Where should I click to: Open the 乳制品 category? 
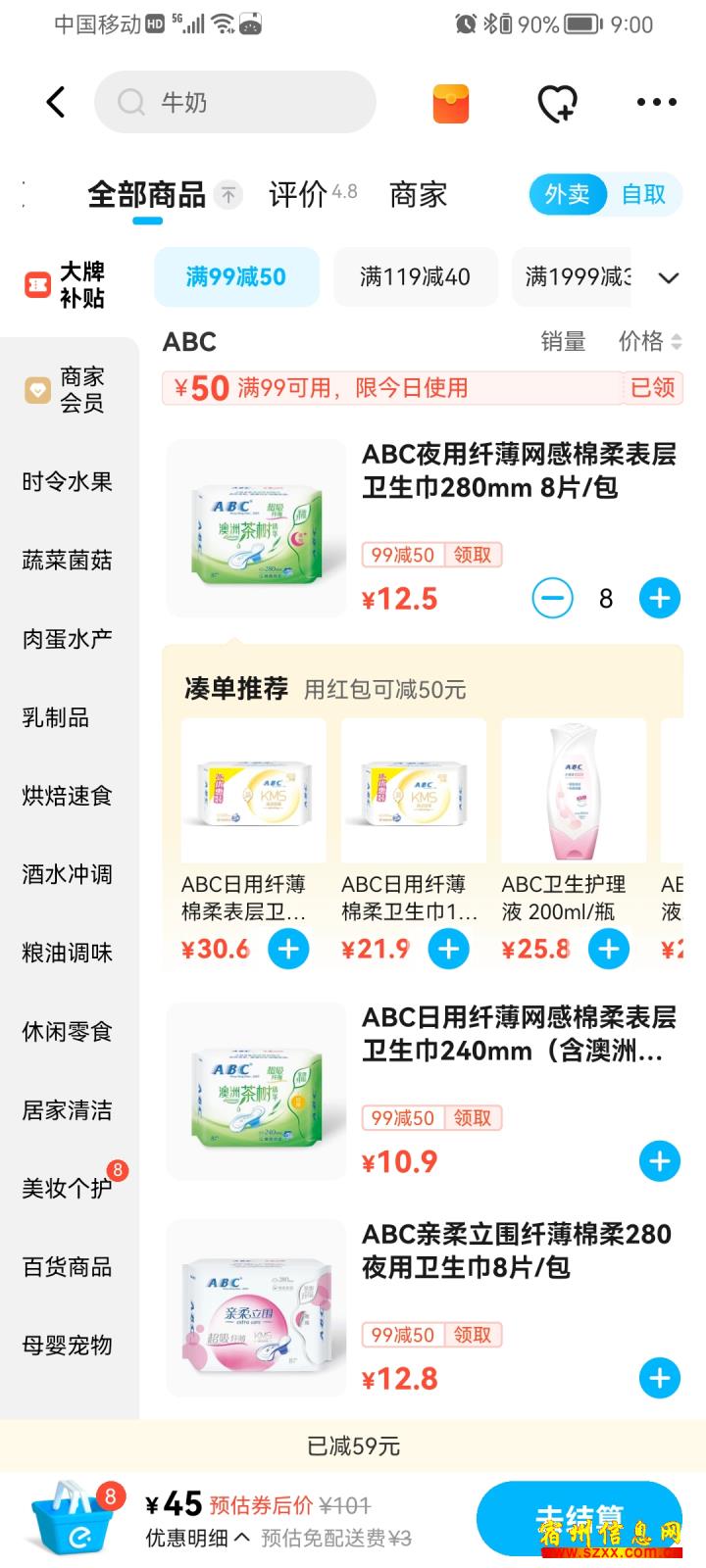click(x=56, y=717)
